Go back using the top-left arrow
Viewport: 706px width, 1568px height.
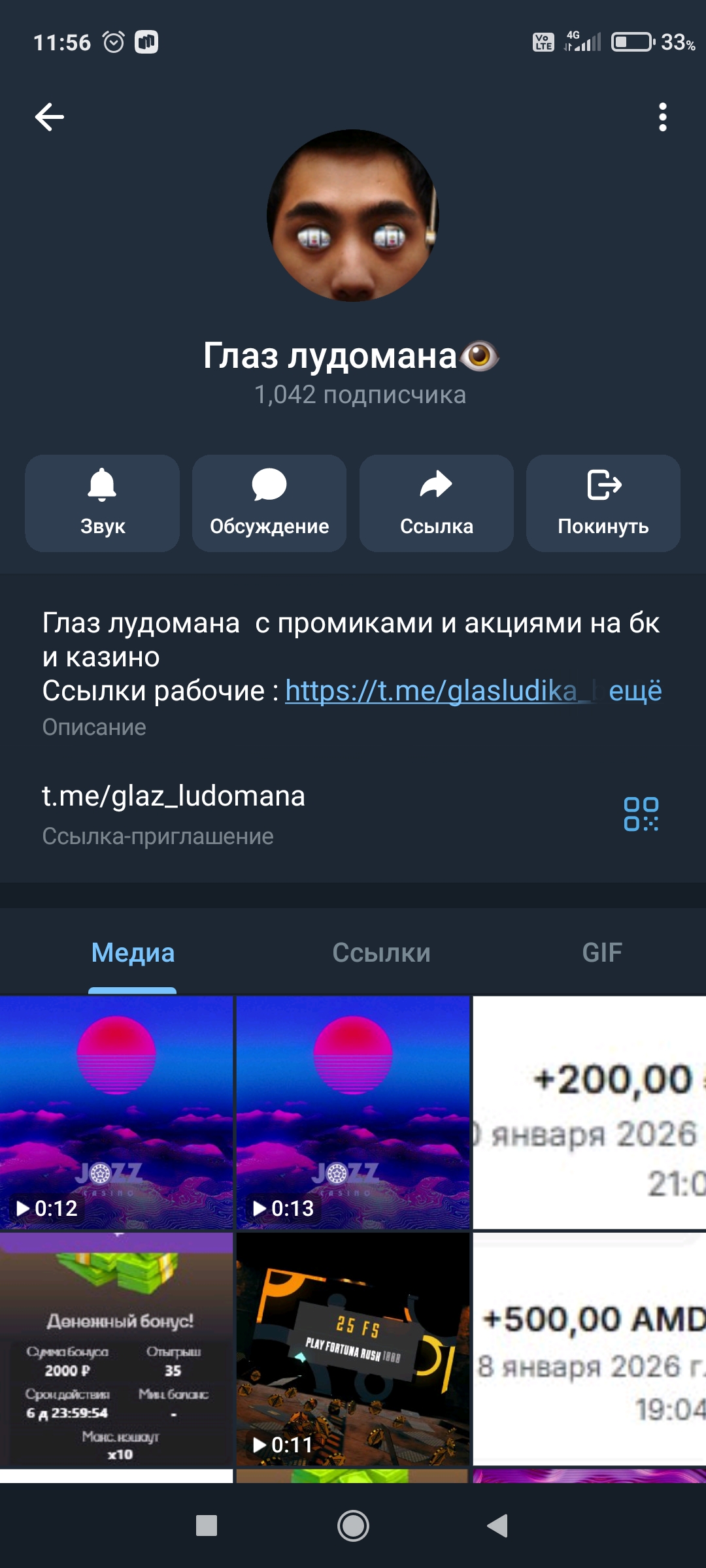coord(50,118)
